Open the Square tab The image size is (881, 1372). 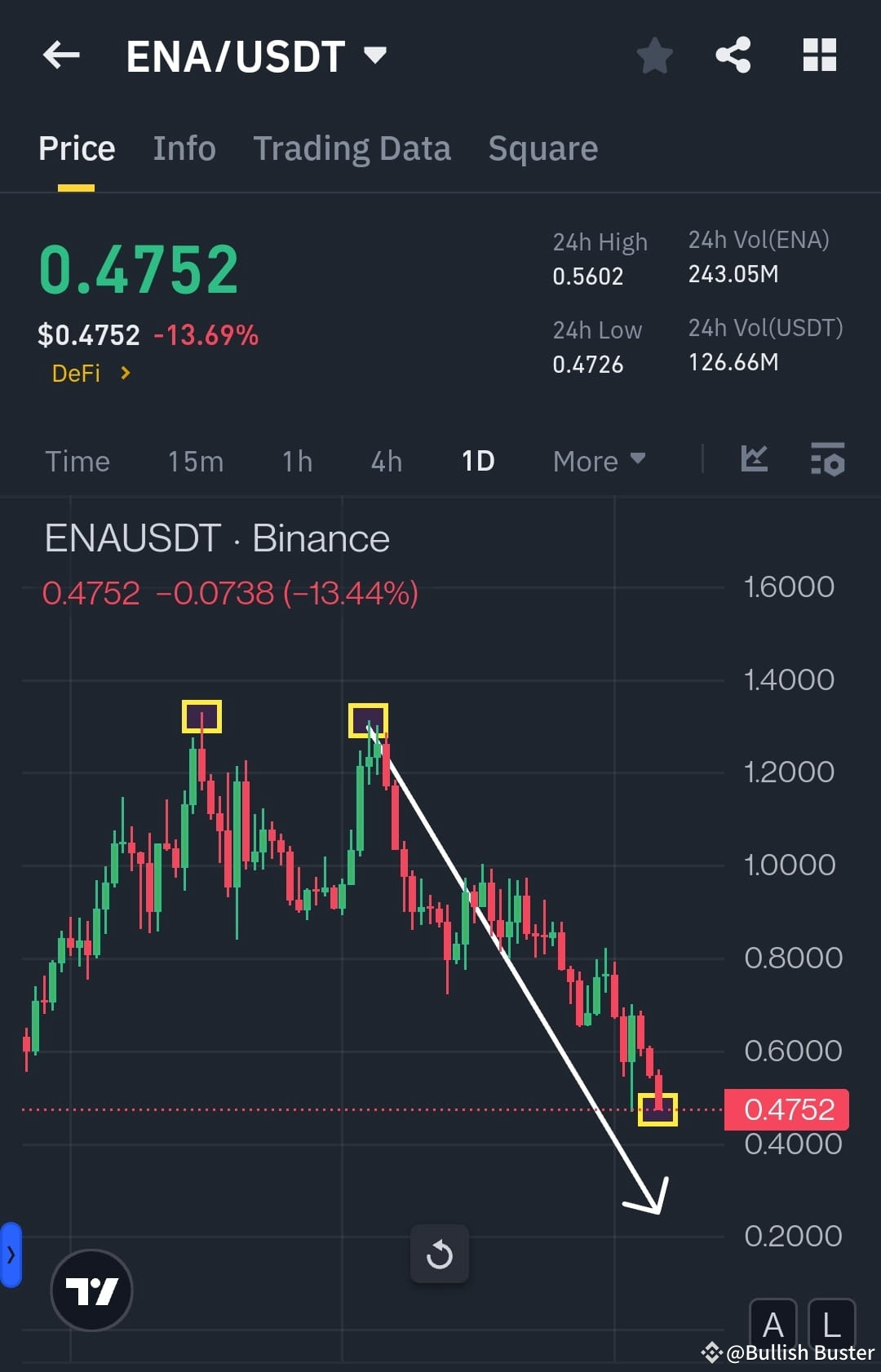[542, 148]
